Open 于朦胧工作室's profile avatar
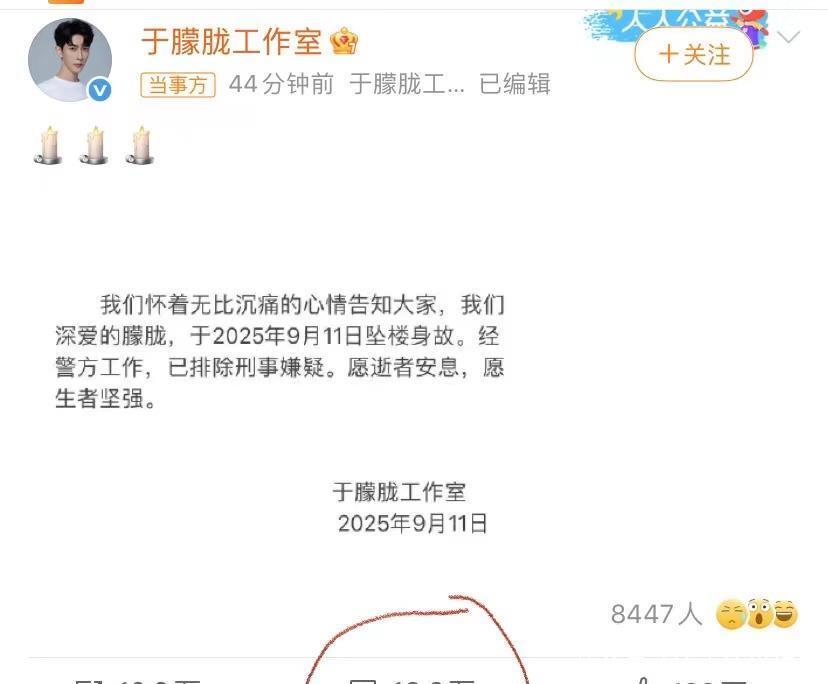This screenshot has height=684, width=828. (69, 59)
